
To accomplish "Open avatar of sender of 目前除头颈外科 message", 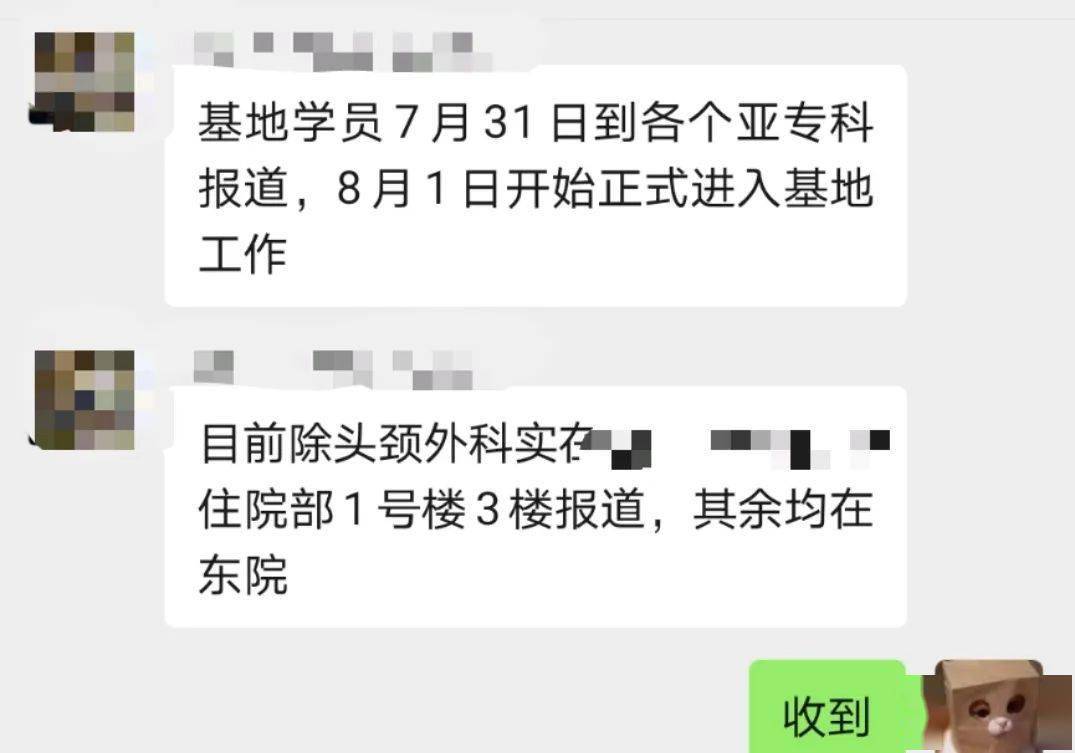I will [85, 399].
